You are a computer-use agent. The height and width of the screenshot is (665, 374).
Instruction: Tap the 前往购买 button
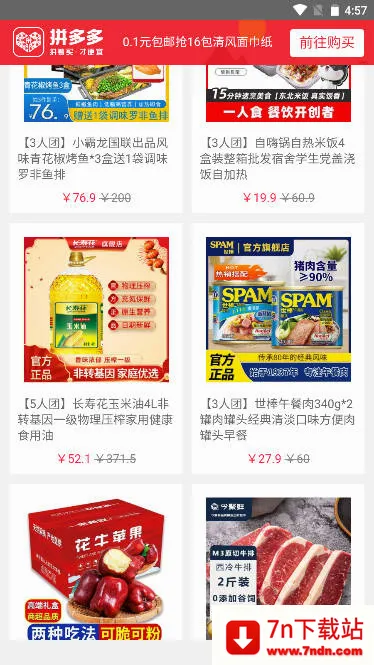[x=327, y=43]
